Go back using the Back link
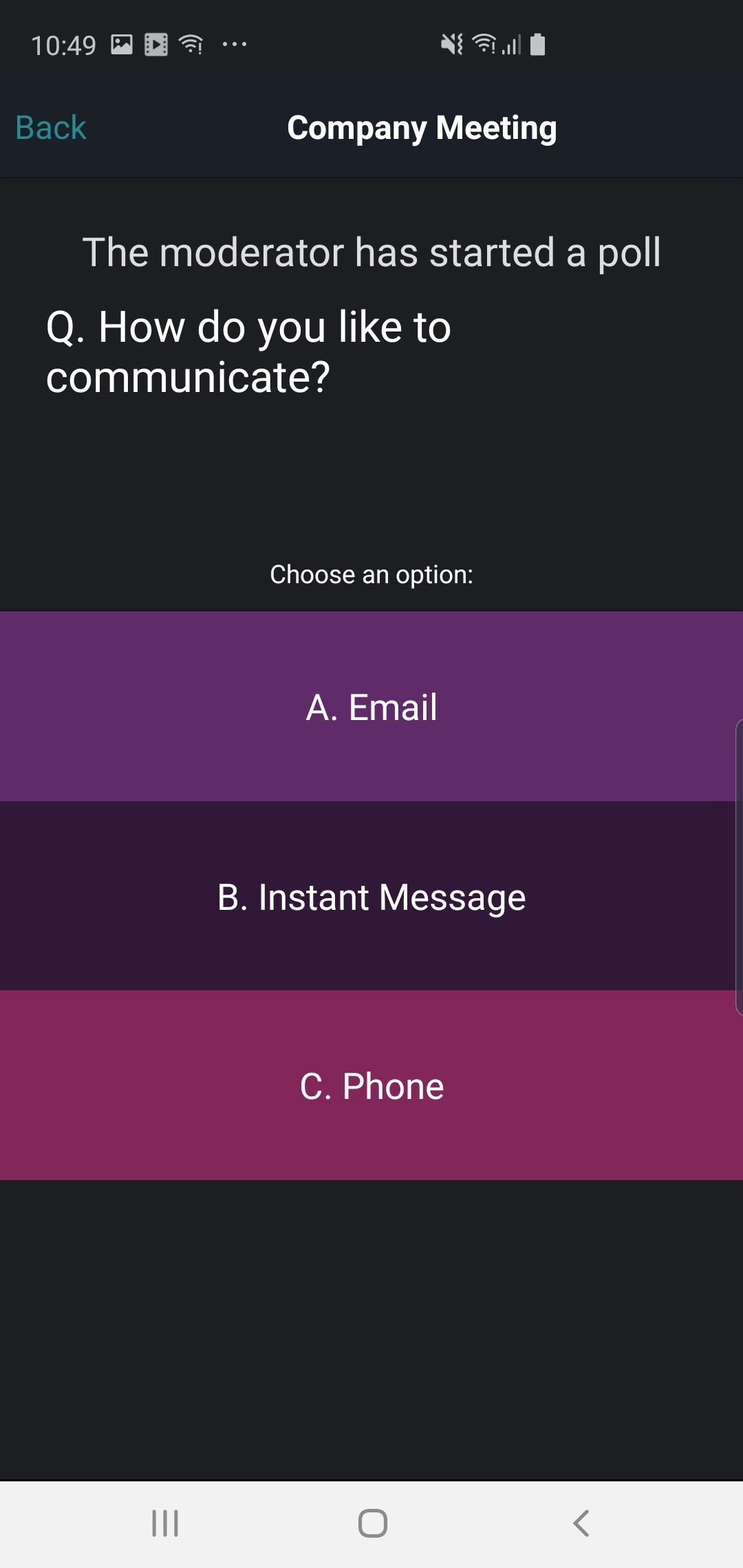 pyautogui.click(x=51, y=128)
